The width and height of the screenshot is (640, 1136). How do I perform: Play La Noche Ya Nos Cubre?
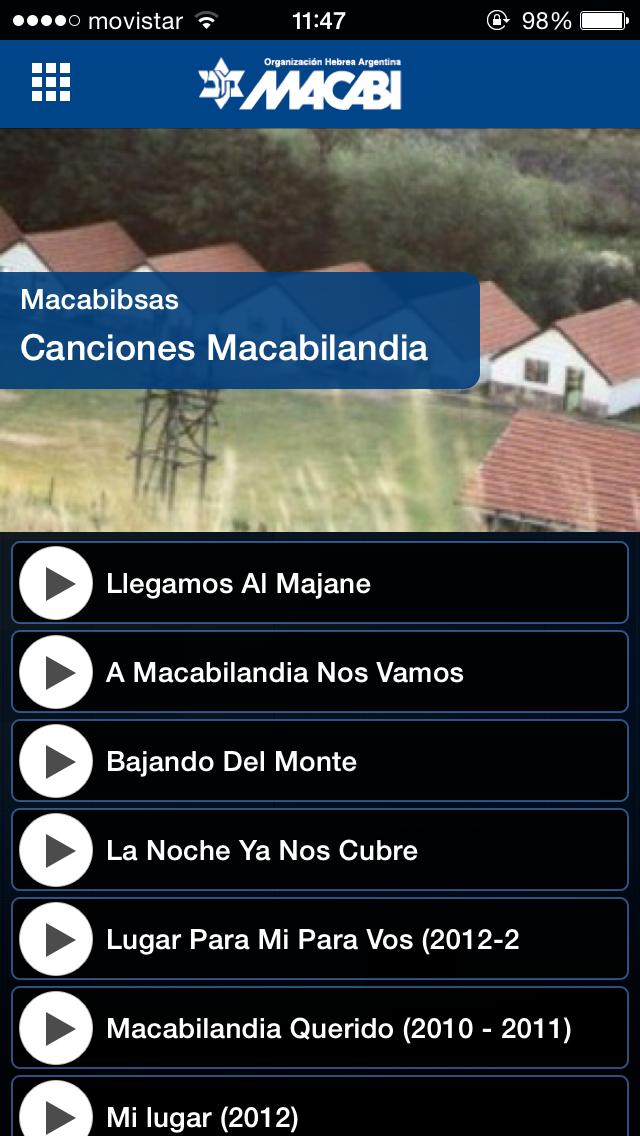point(57,850)
